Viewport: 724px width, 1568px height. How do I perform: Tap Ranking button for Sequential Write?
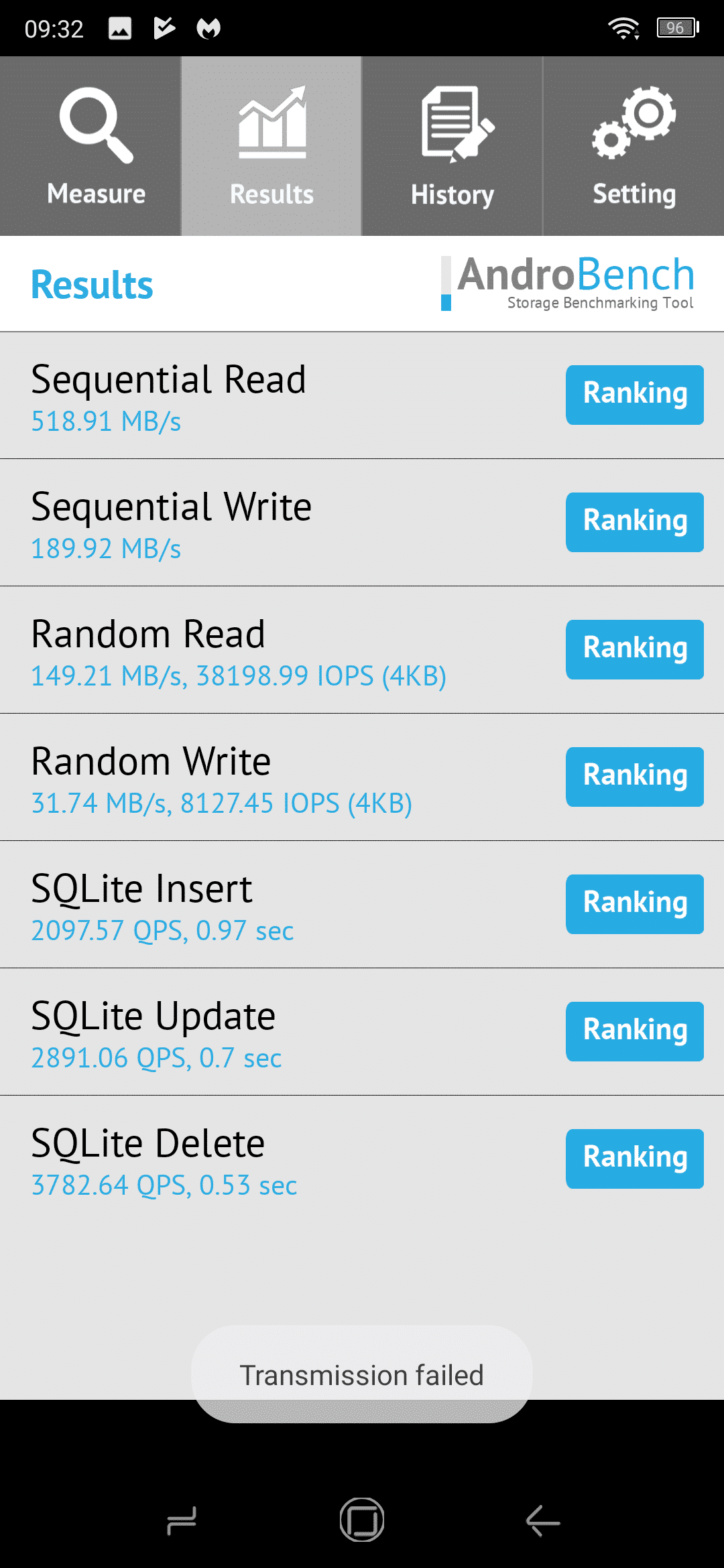tap(635, 522)
